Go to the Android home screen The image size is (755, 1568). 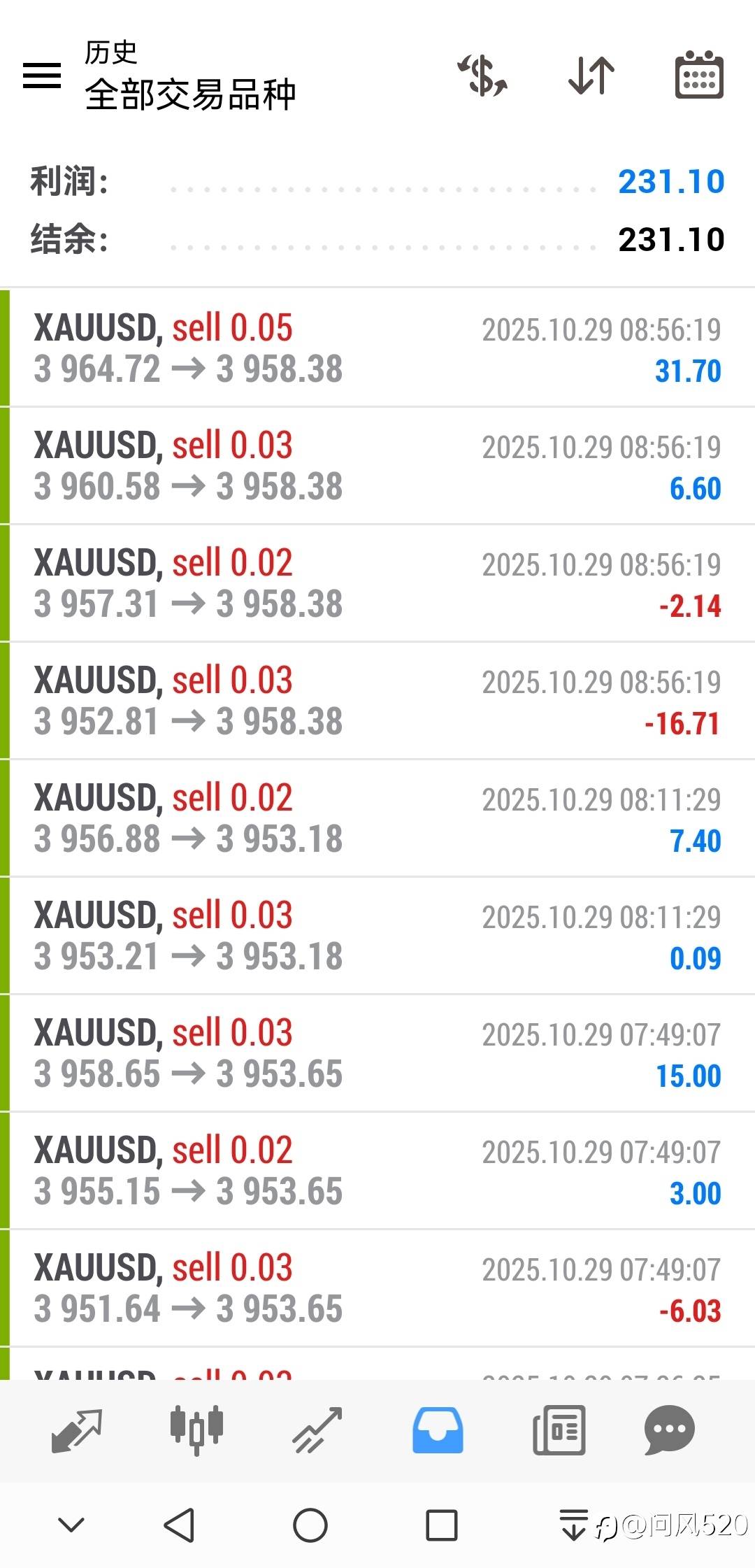click(x=310, y=1525)
